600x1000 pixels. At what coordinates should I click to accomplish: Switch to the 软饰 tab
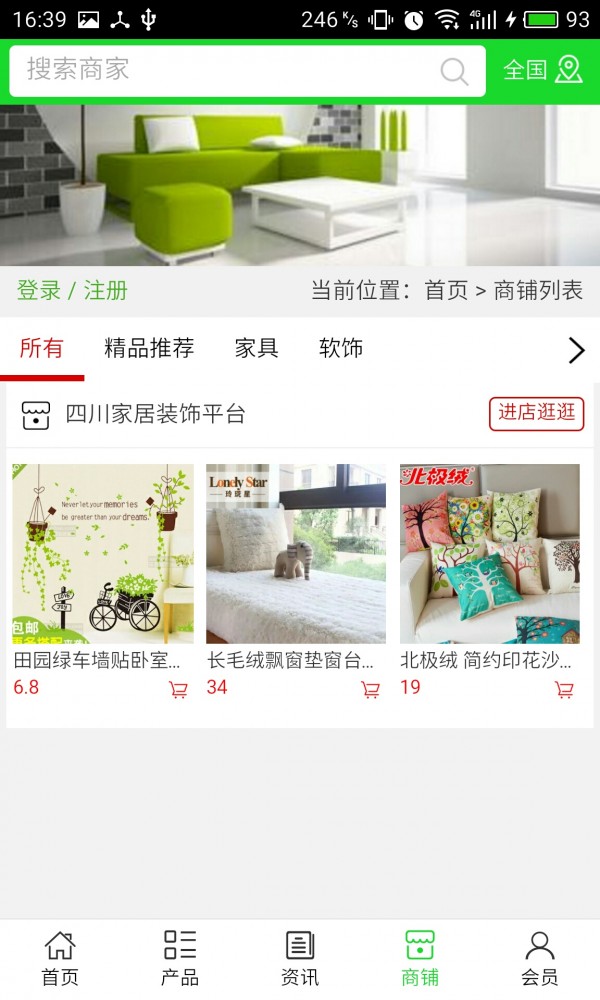[x=340, y=348]
